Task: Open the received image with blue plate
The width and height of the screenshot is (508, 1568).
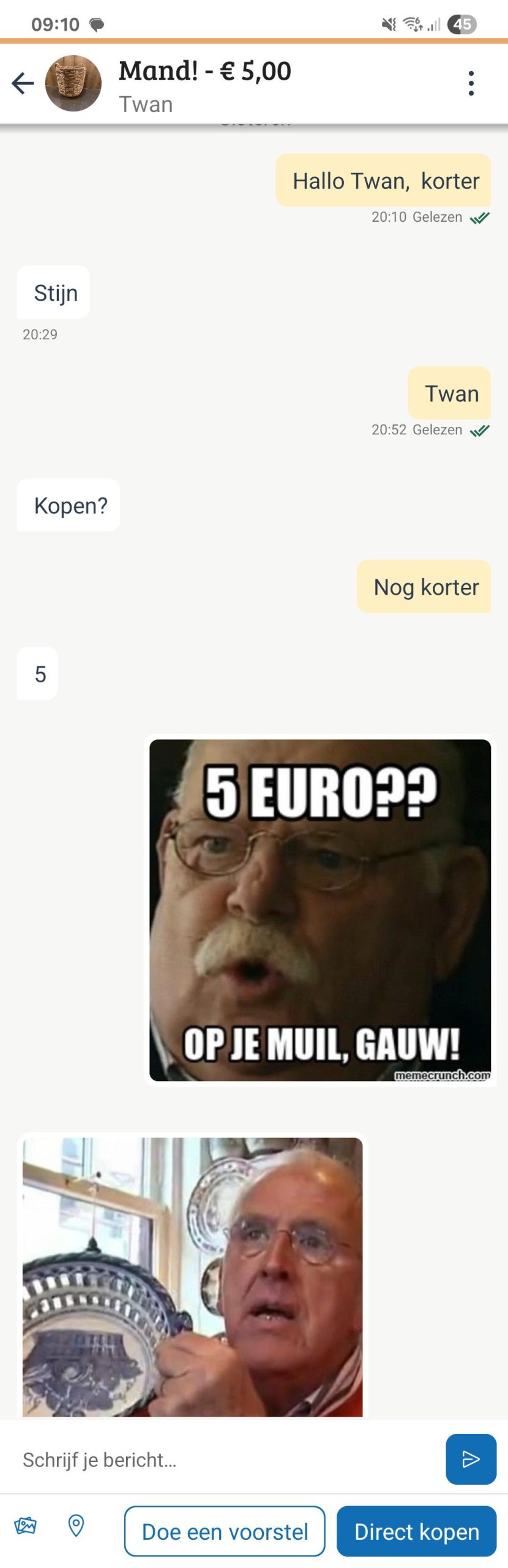Action: pyautogui.click(x=192, y=1276)
